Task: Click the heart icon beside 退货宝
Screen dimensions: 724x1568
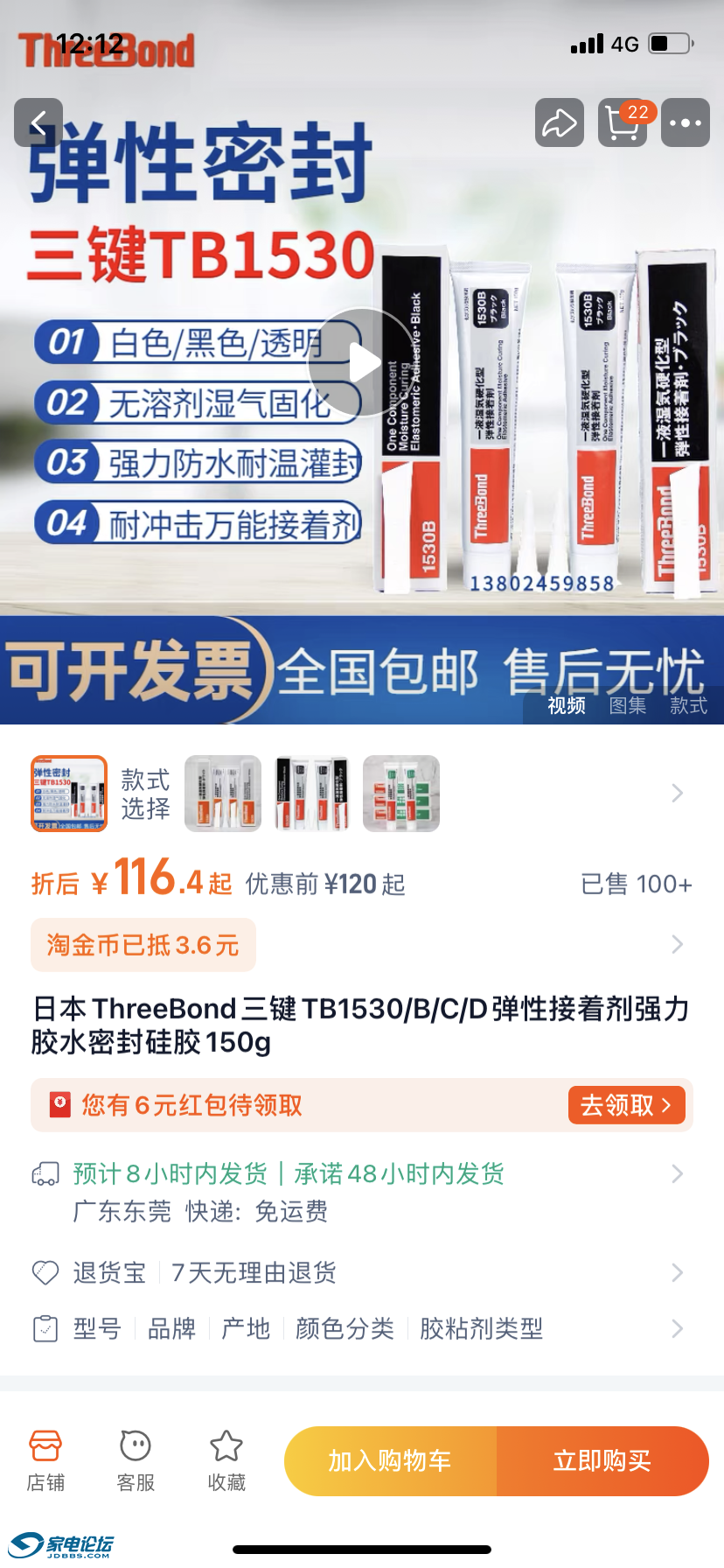Action: pyautogui.click(x=45, y=1273)
